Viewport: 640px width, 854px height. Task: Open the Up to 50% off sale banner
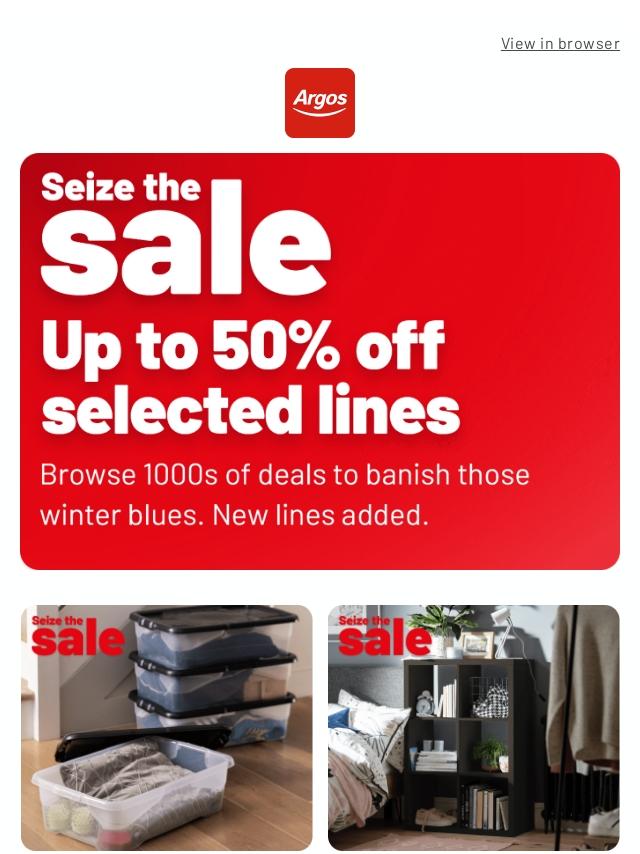pos(320,361)
